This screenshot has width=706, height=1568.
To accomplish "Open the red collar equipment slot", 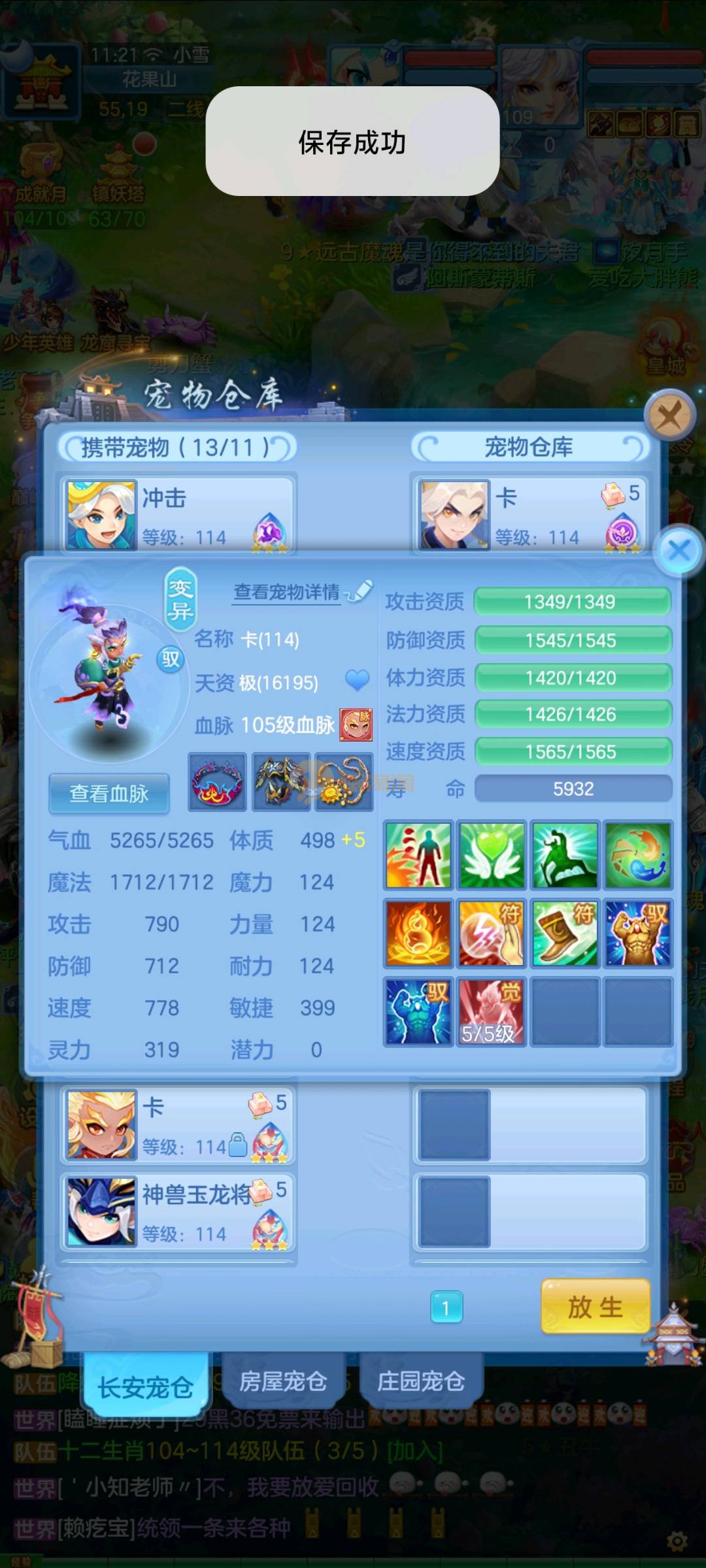I will click(217, 782).
